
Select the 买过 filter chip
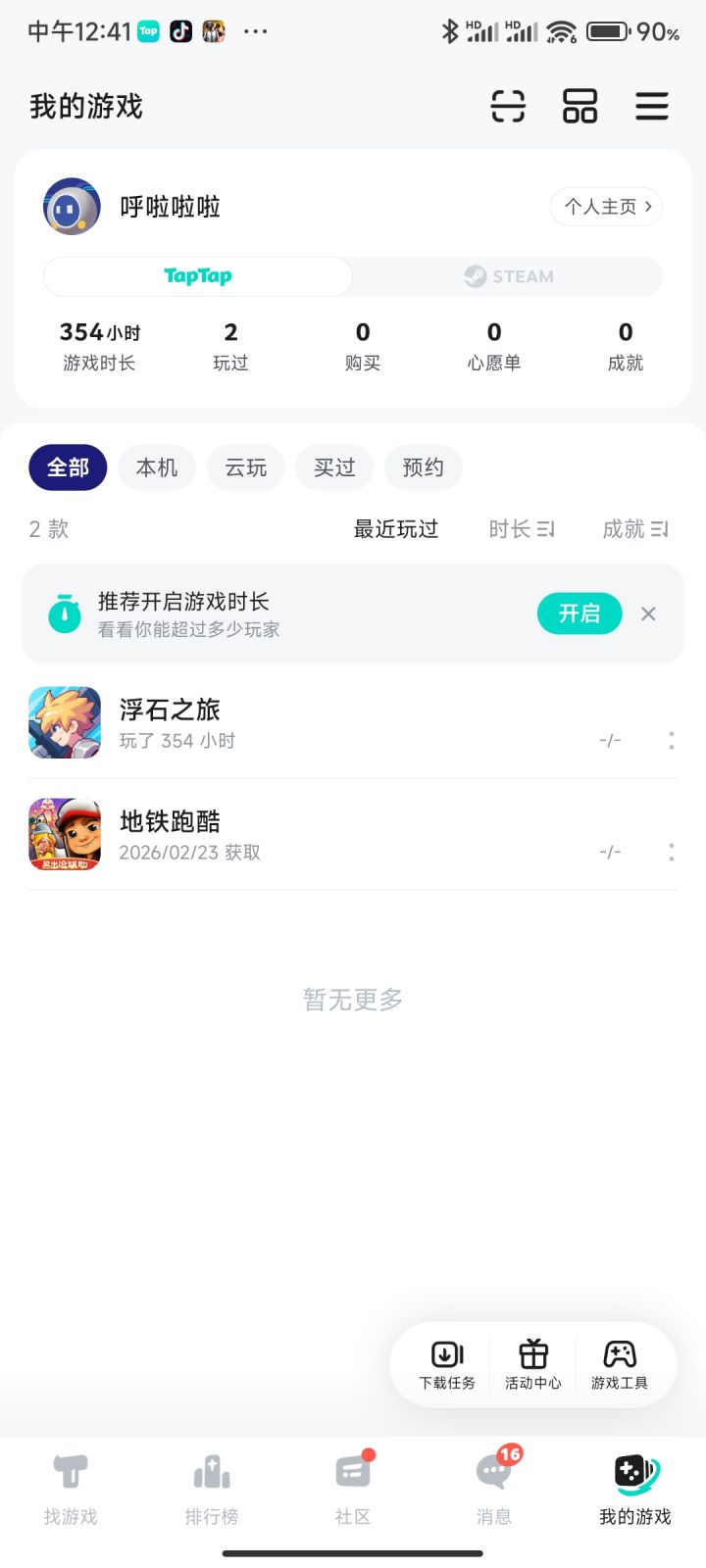click(x=333, y=467)
